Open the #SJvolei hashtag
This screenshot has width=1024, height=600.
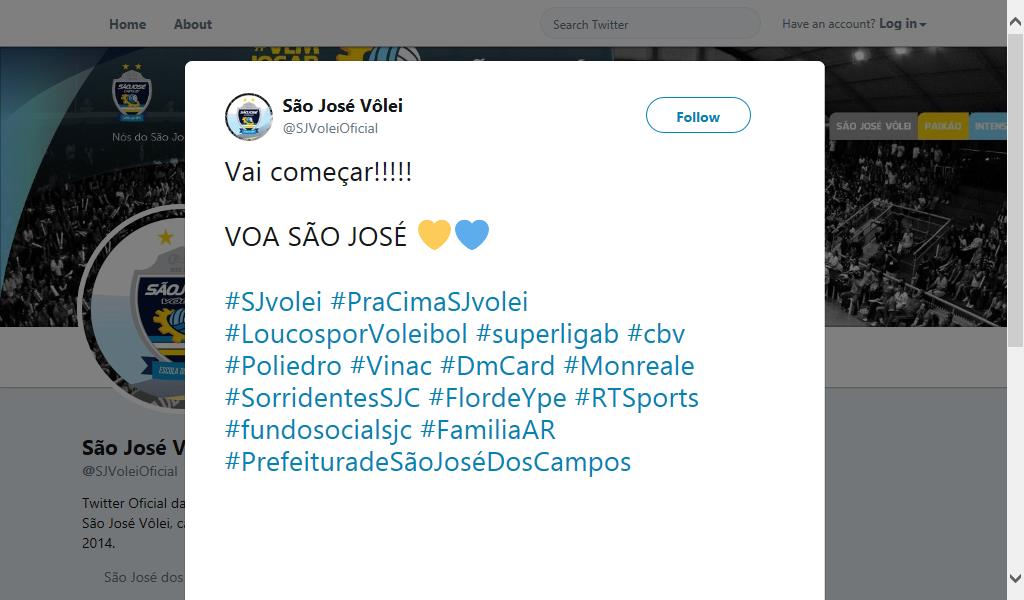(272, 301)
